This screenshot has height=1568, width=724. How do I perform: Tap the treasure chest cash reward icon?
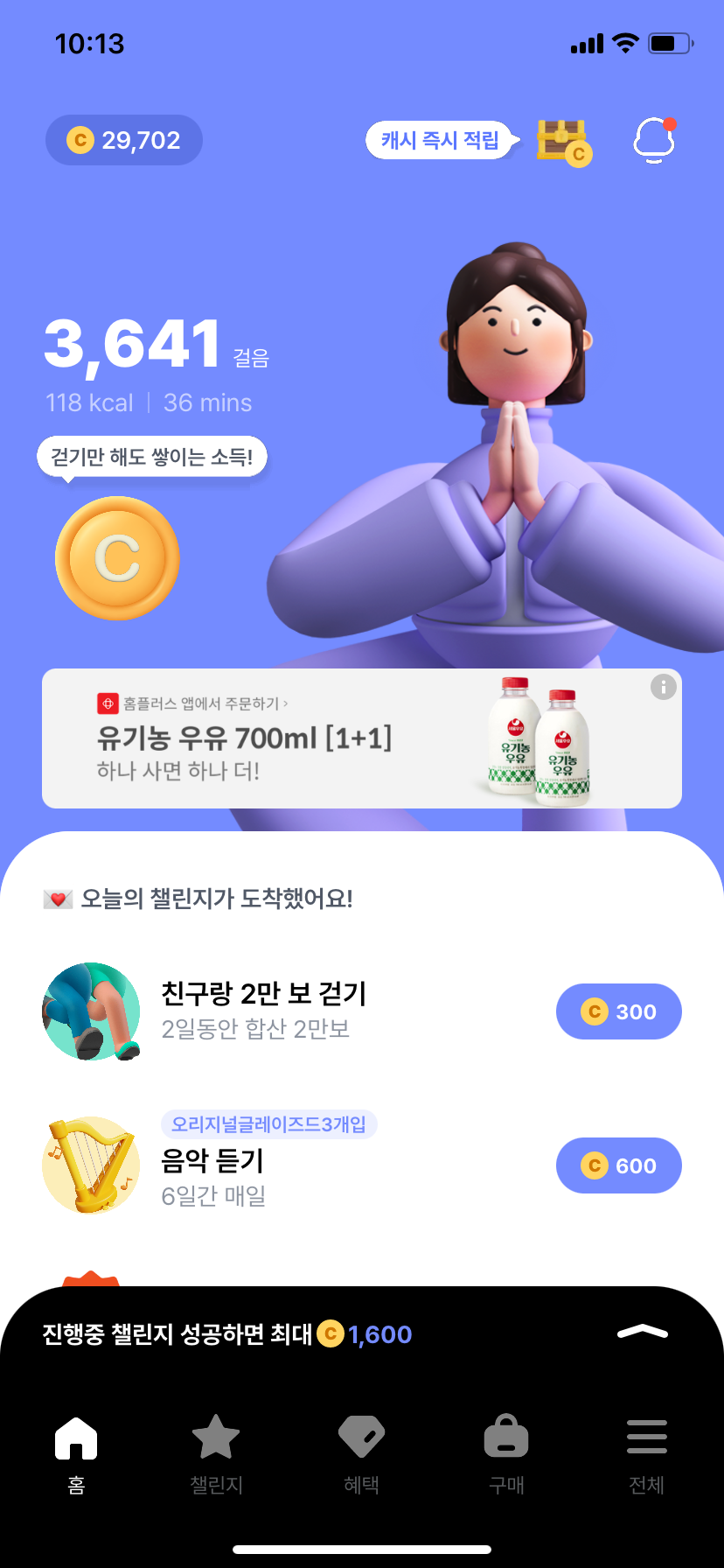click(563, 142)
